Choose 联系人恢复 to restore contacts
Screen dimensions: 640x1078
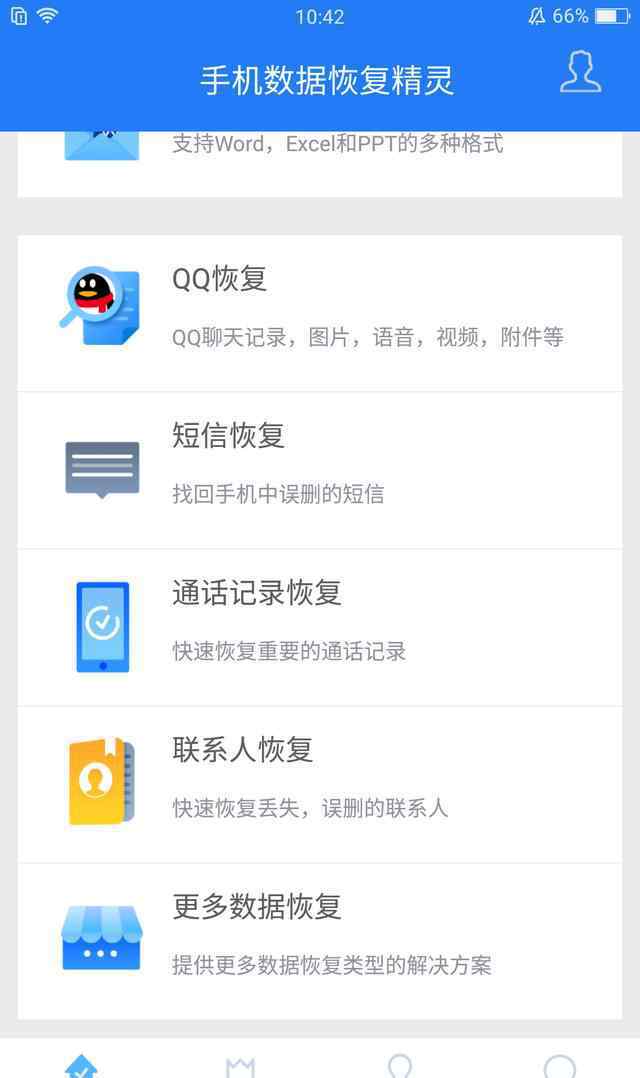[320, 784]
